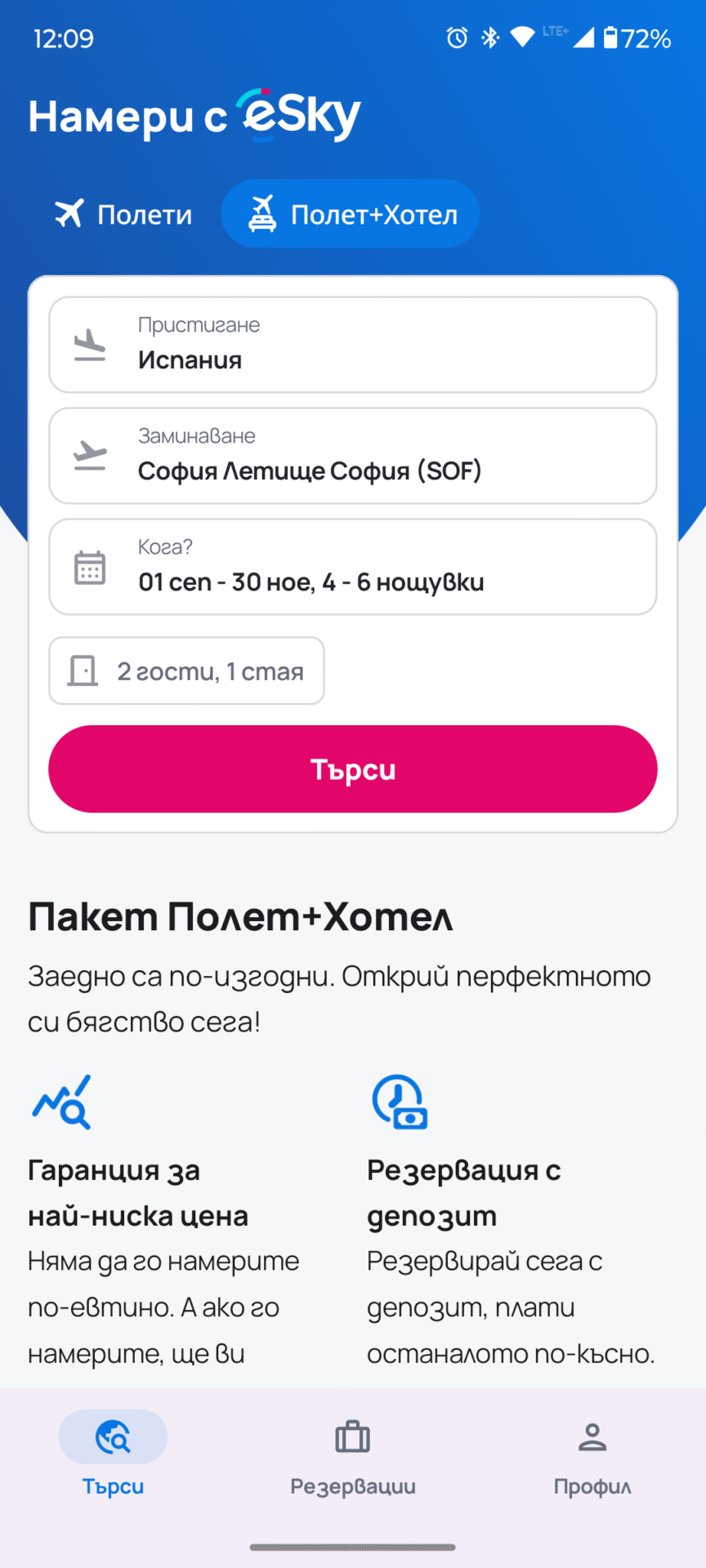The width and height of the screenshot is (706, 1568).
Task: Tap the pink Търси search button
Action: point(353,769)
